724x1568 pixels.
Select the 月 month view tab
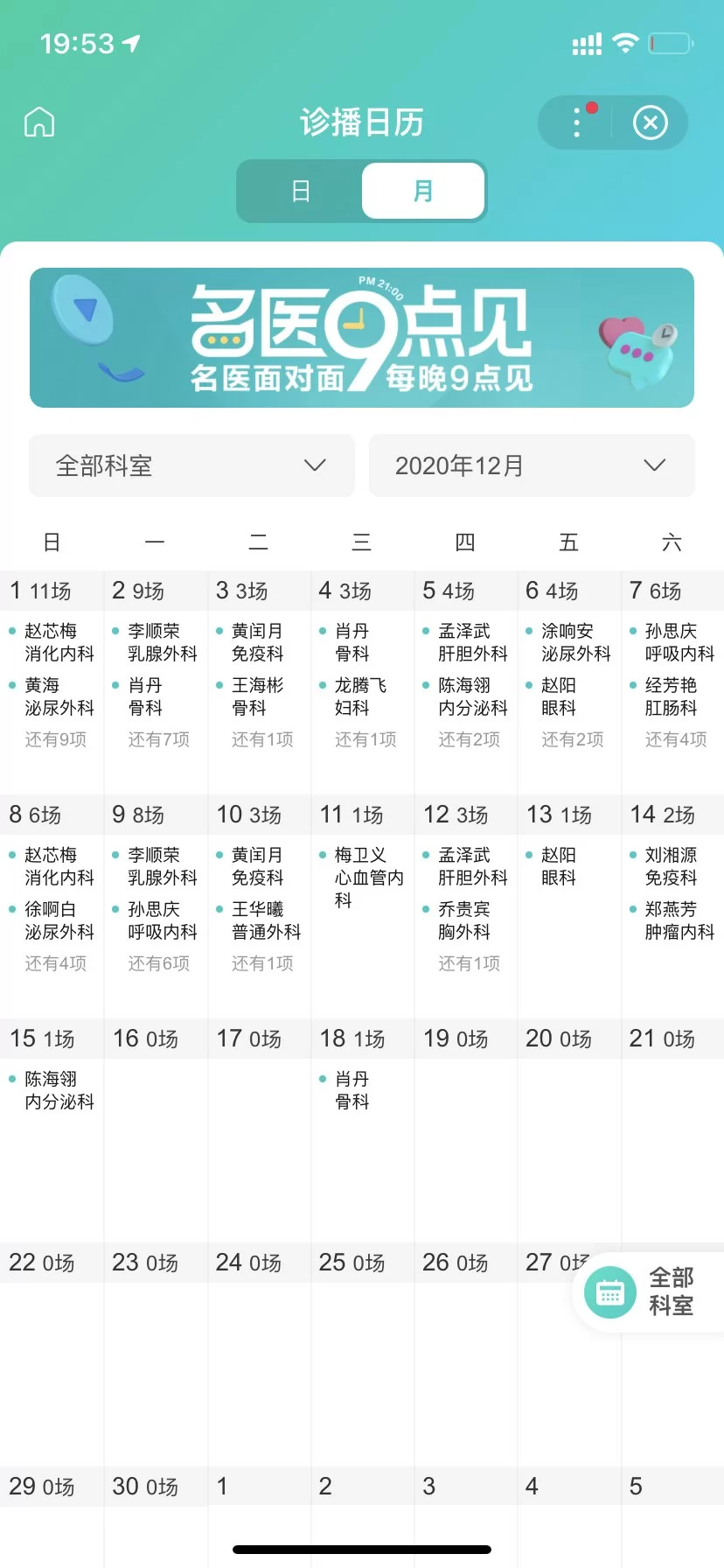tap(423, 191)
